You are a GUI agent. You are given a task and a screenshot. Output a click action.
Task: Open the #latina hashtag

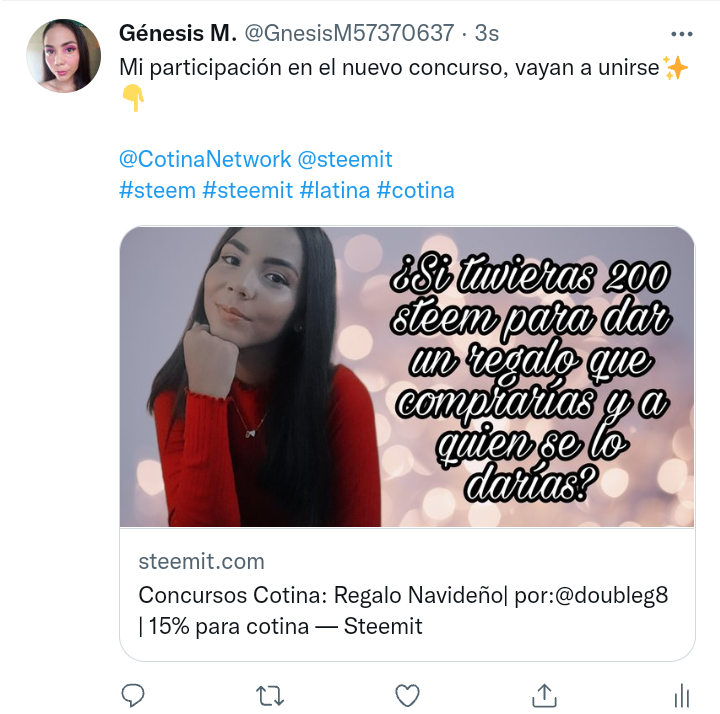pyautogui.click(x=335, y=190)
